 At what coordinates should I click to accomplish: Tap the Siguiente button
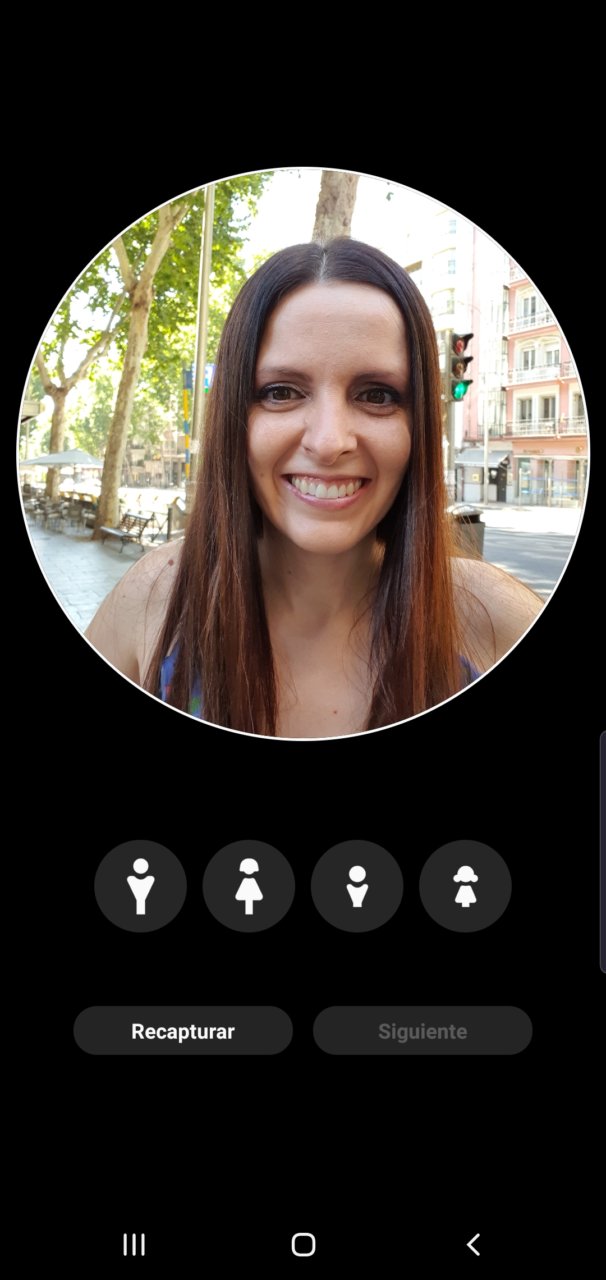click(x=422, y=1031)
